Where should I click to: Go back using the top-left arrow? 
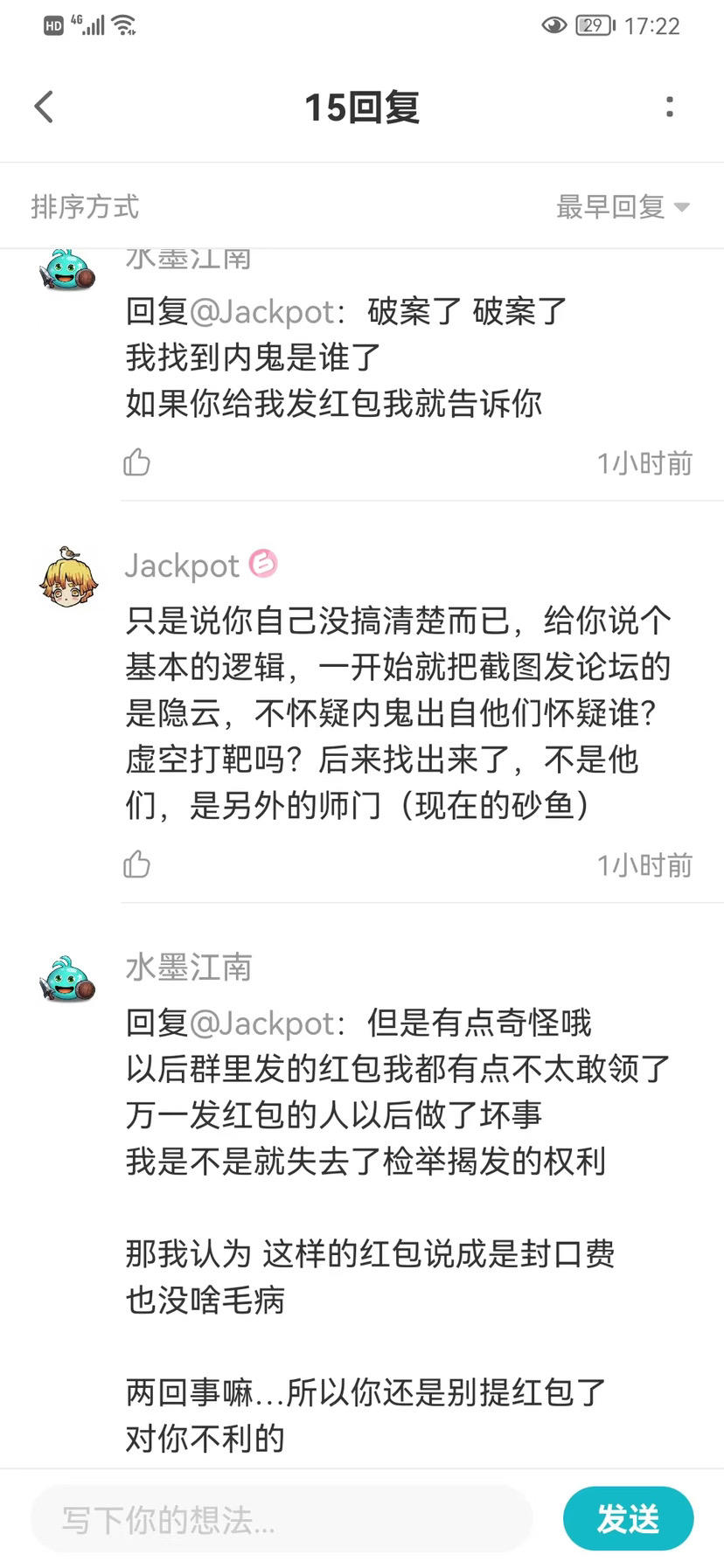pyautogui.click(x=44, y=108)
